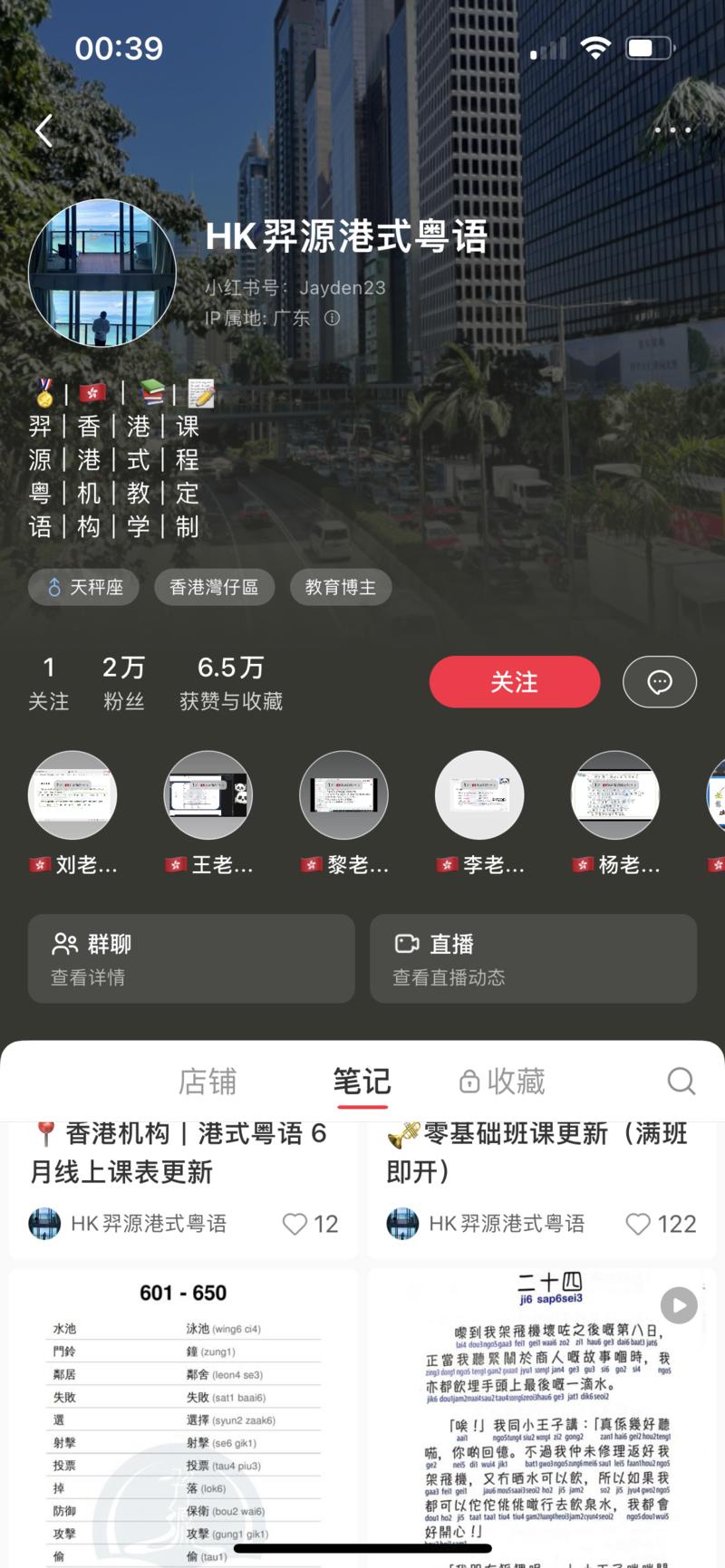Open the 黎老 story highlight
This screenshot has width=725, height=1568.
(x=344, y=796)
